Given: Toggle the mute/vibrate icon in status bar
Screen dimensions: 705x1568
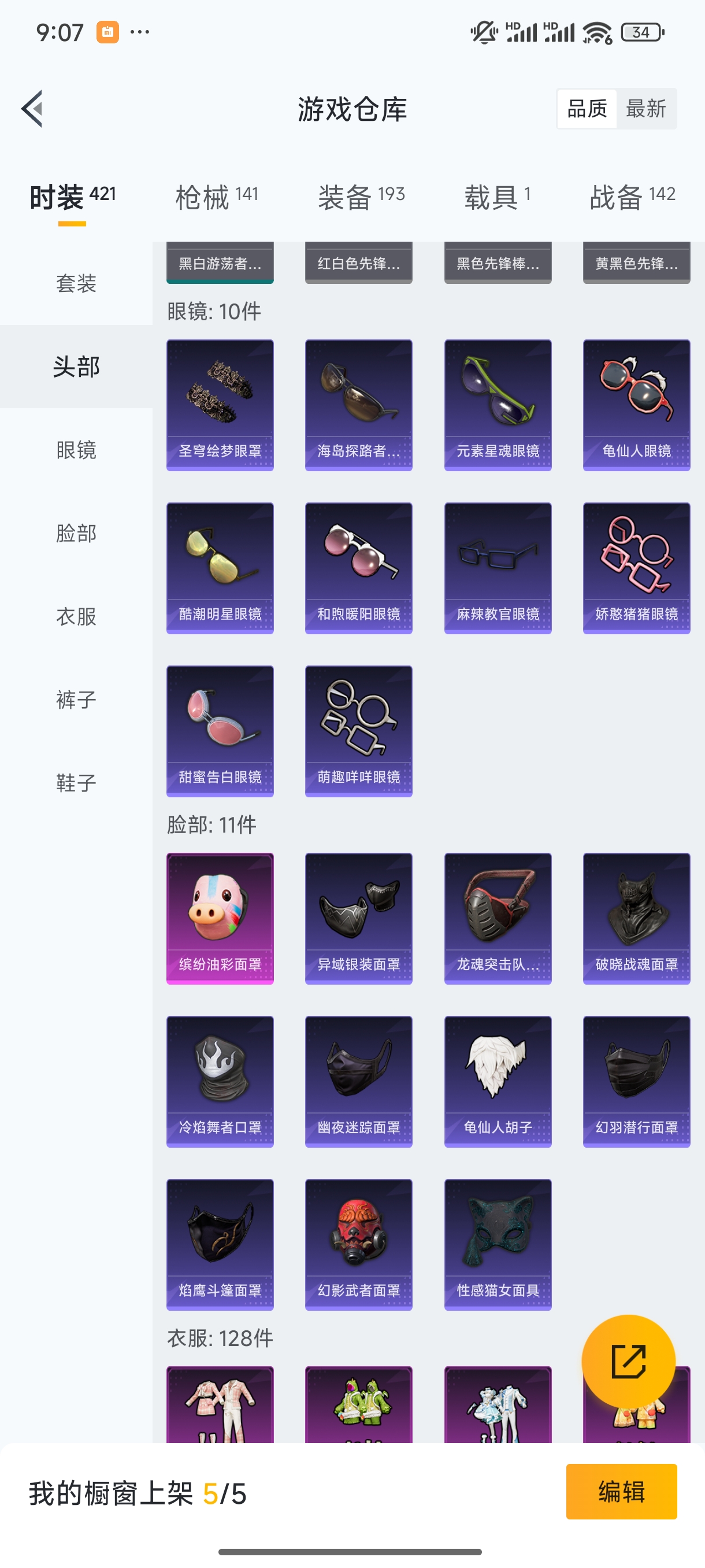Looking at the screenshot, I should pyautogui.click(x=483, y=32).
